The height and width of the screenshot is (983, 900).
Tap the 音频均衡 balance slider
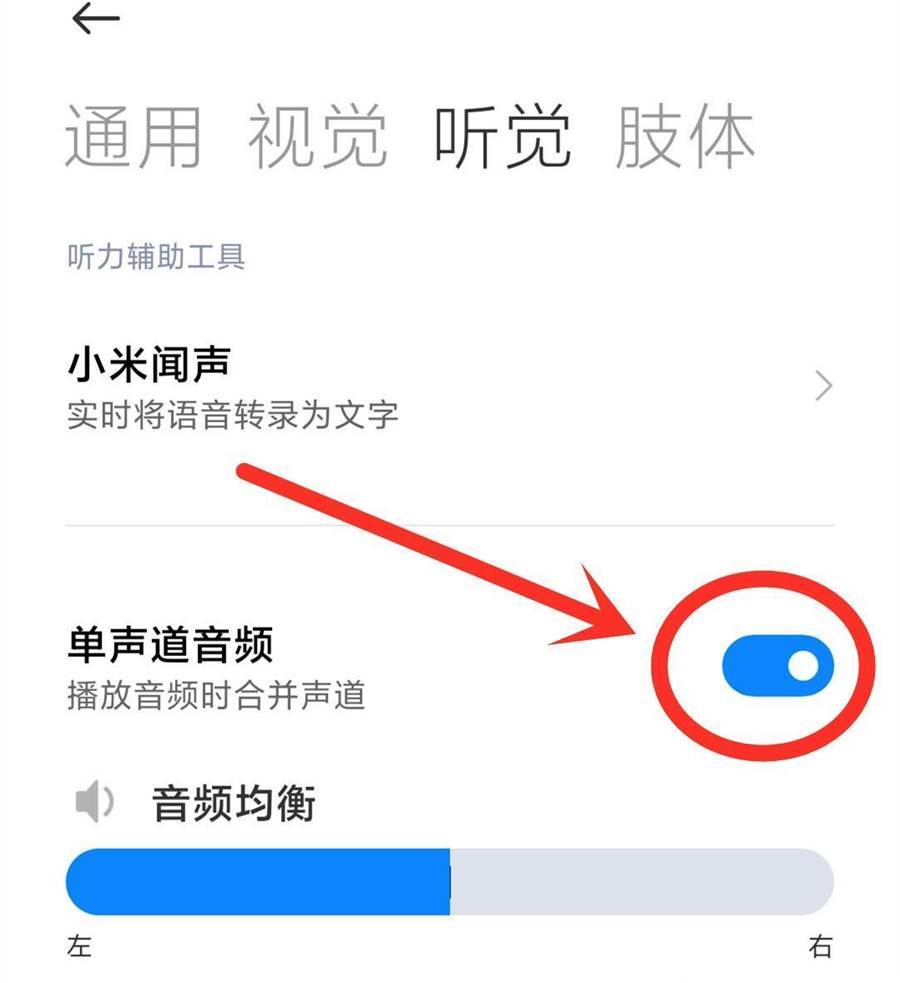pos(450,882)
